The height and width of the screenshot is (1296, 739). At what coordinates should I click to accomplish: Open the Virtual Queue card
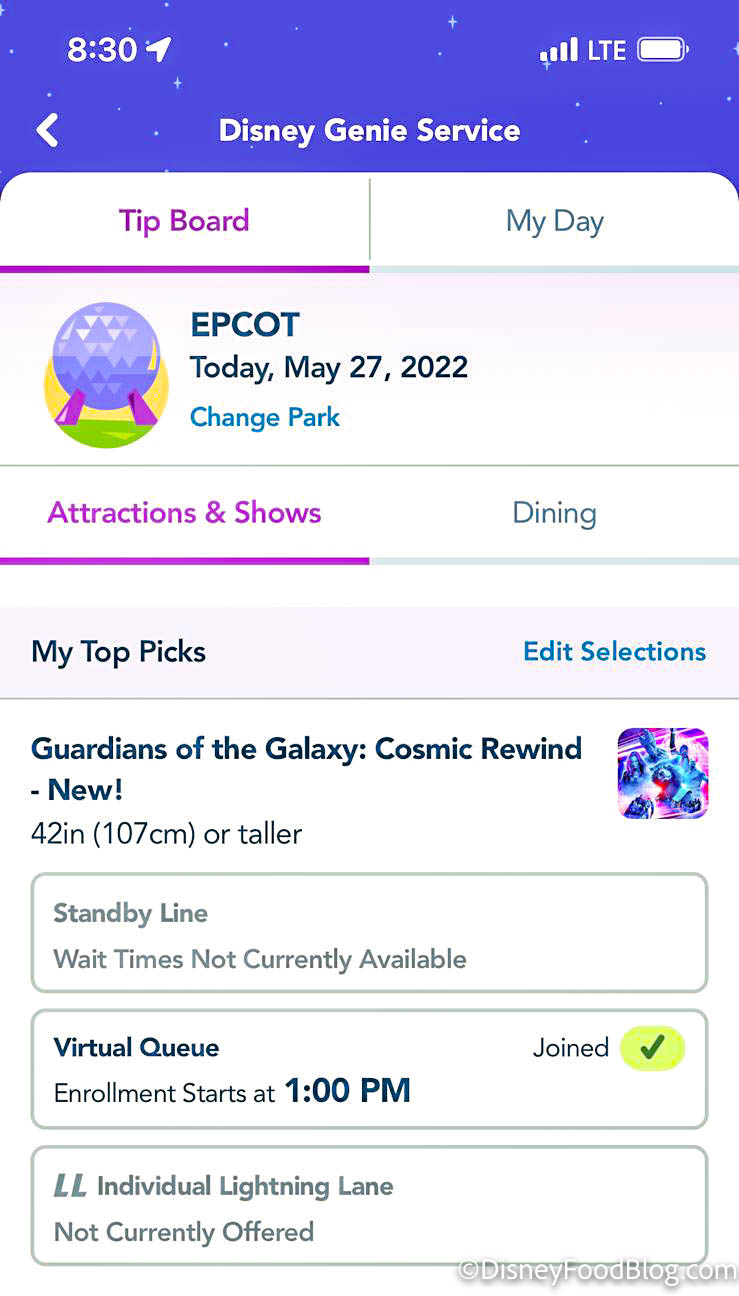click(369, 1069)
